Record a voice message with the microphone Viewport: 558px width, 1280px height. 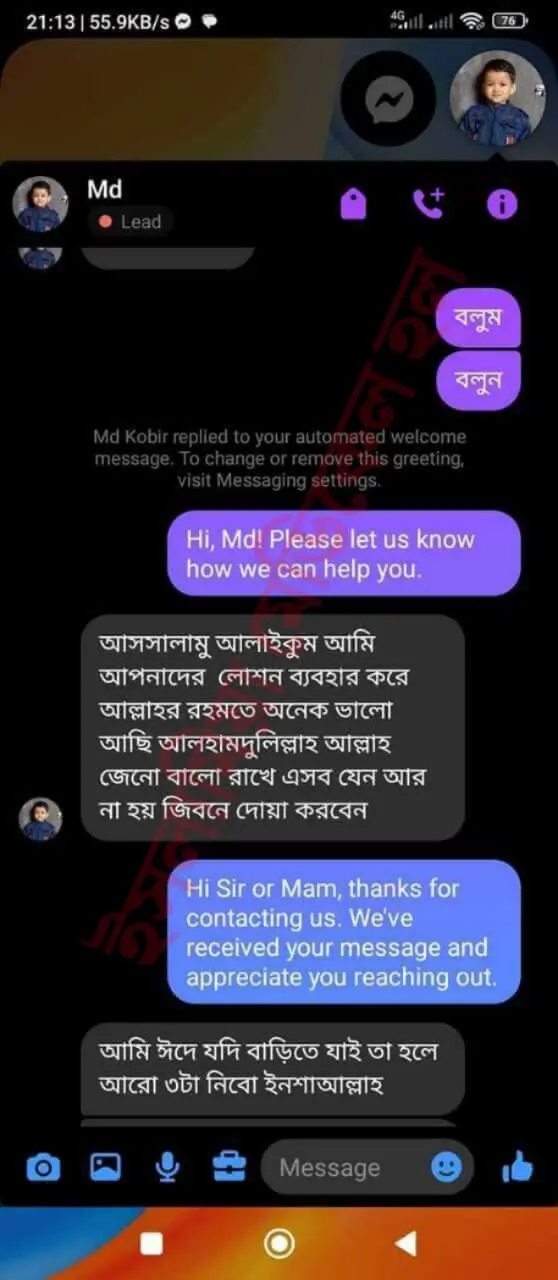coord(166,1167)
